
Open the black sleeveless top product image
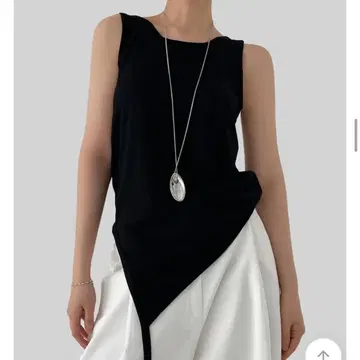coord(180,180)
